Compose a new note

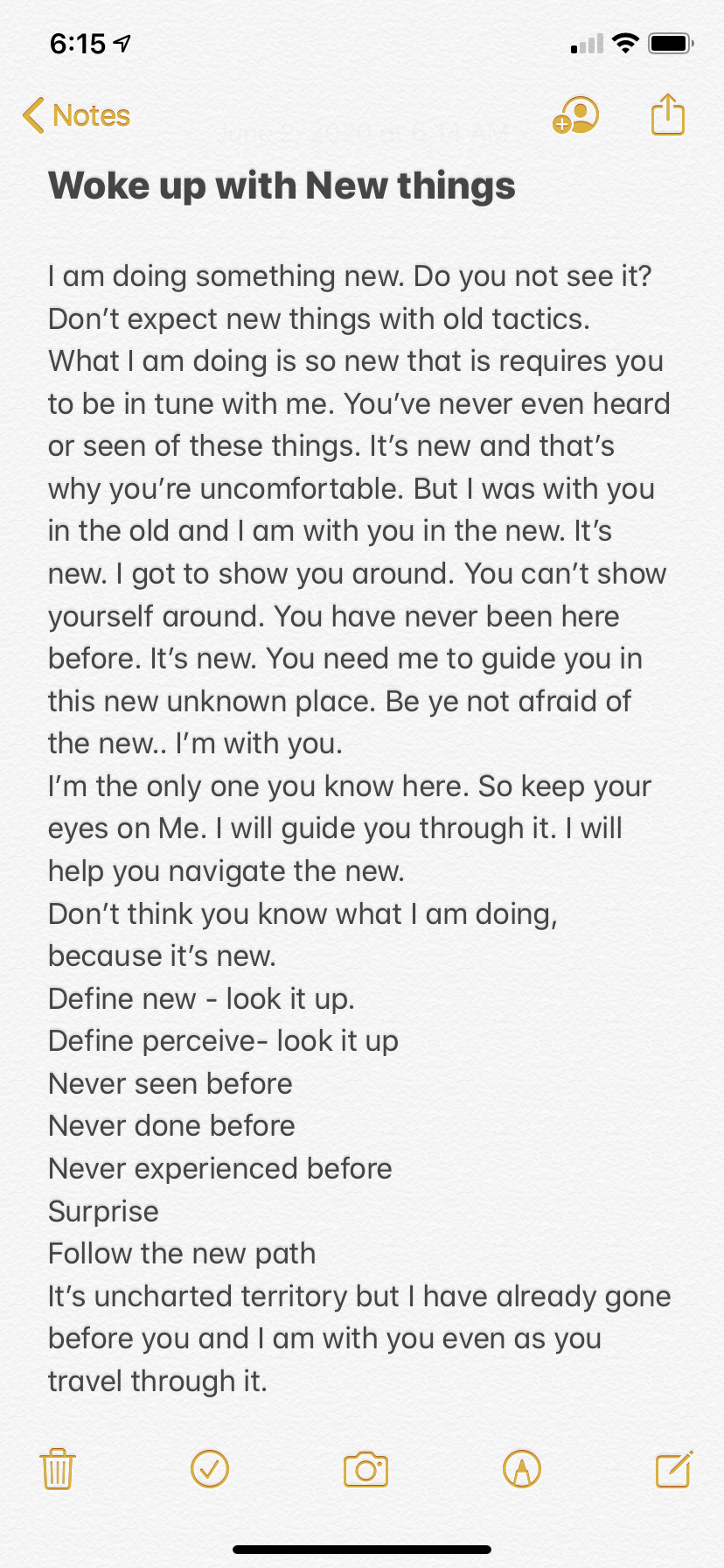click(x=674, y=1469)
